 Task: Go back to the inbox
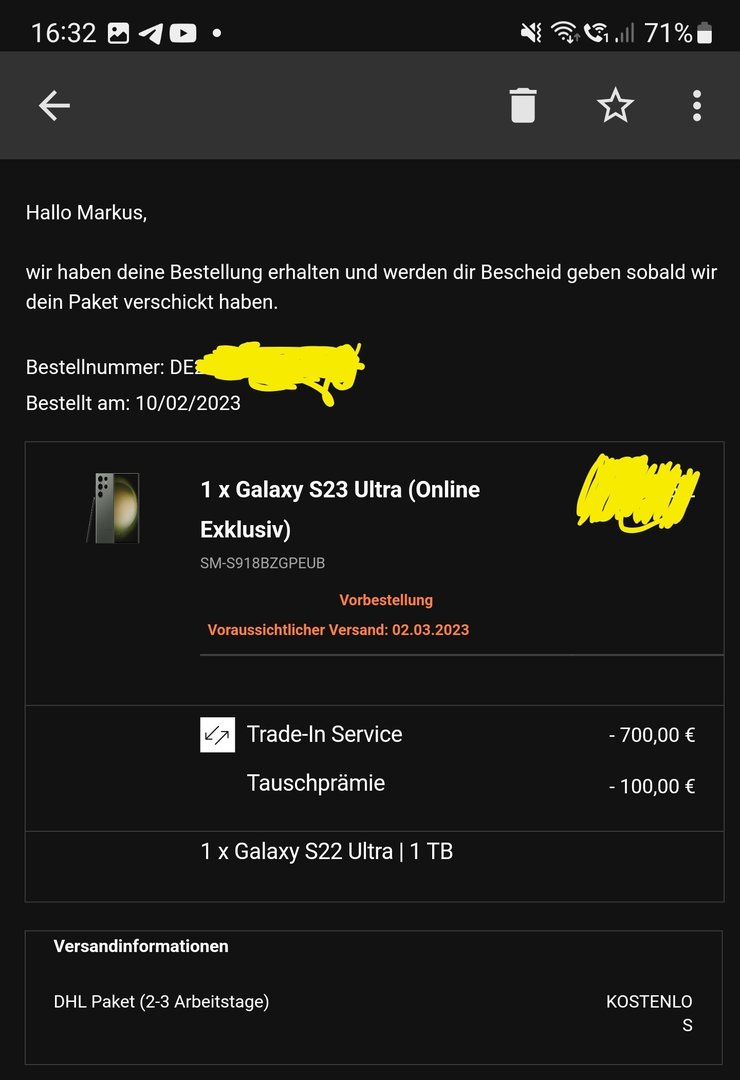click(54, 105)
